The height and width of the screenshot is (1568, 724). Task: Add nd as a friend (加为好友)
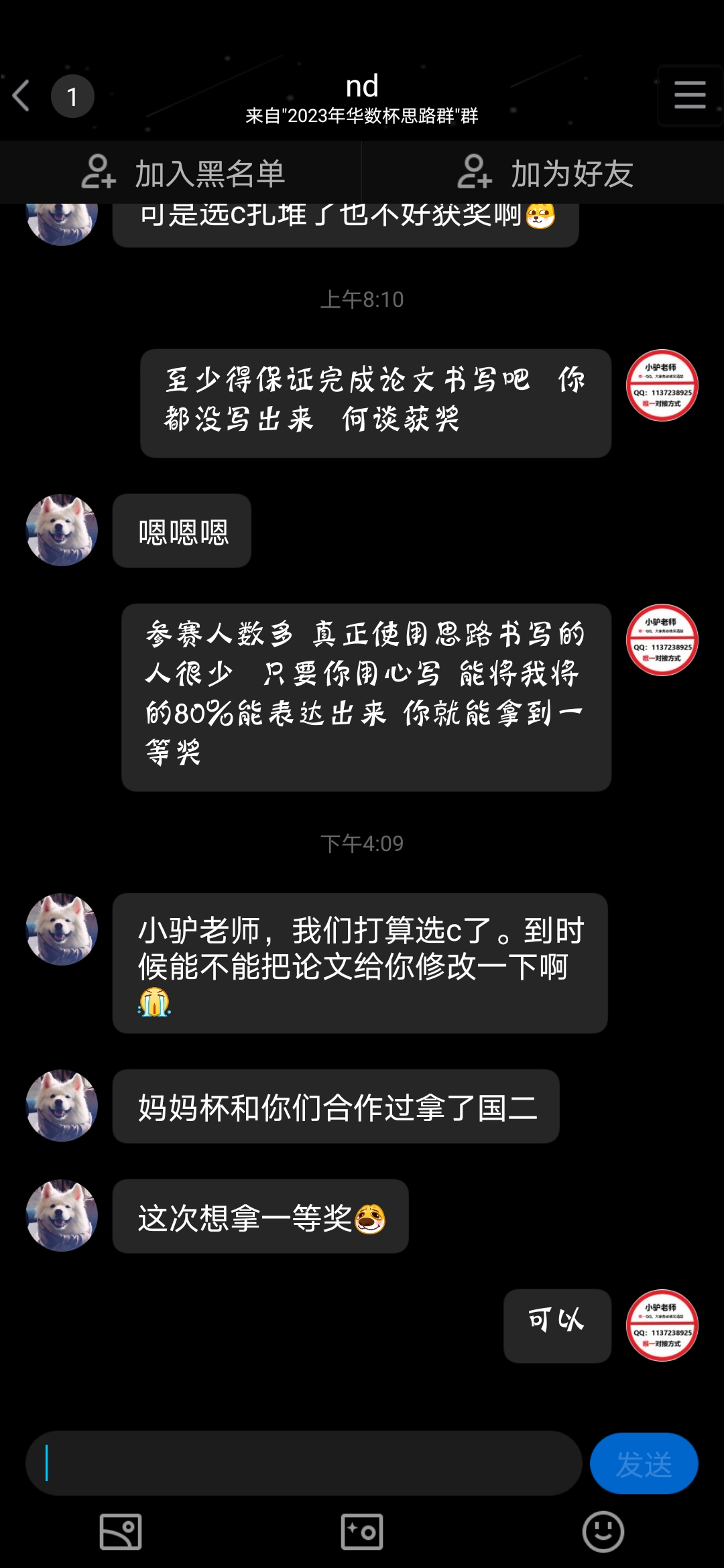(x=544, y=174)
